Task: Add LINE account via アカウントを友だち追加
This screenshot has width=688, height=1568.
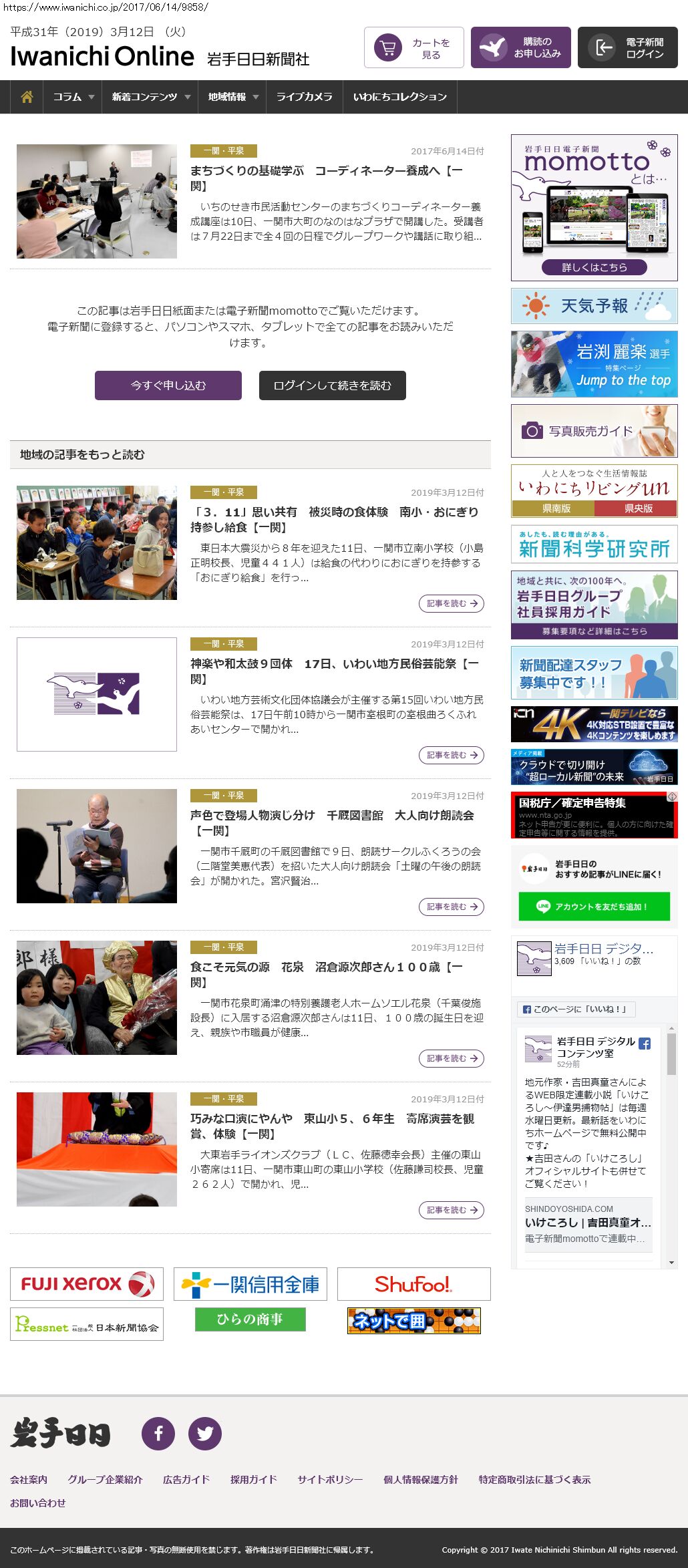Action: [x=594, y=907]
